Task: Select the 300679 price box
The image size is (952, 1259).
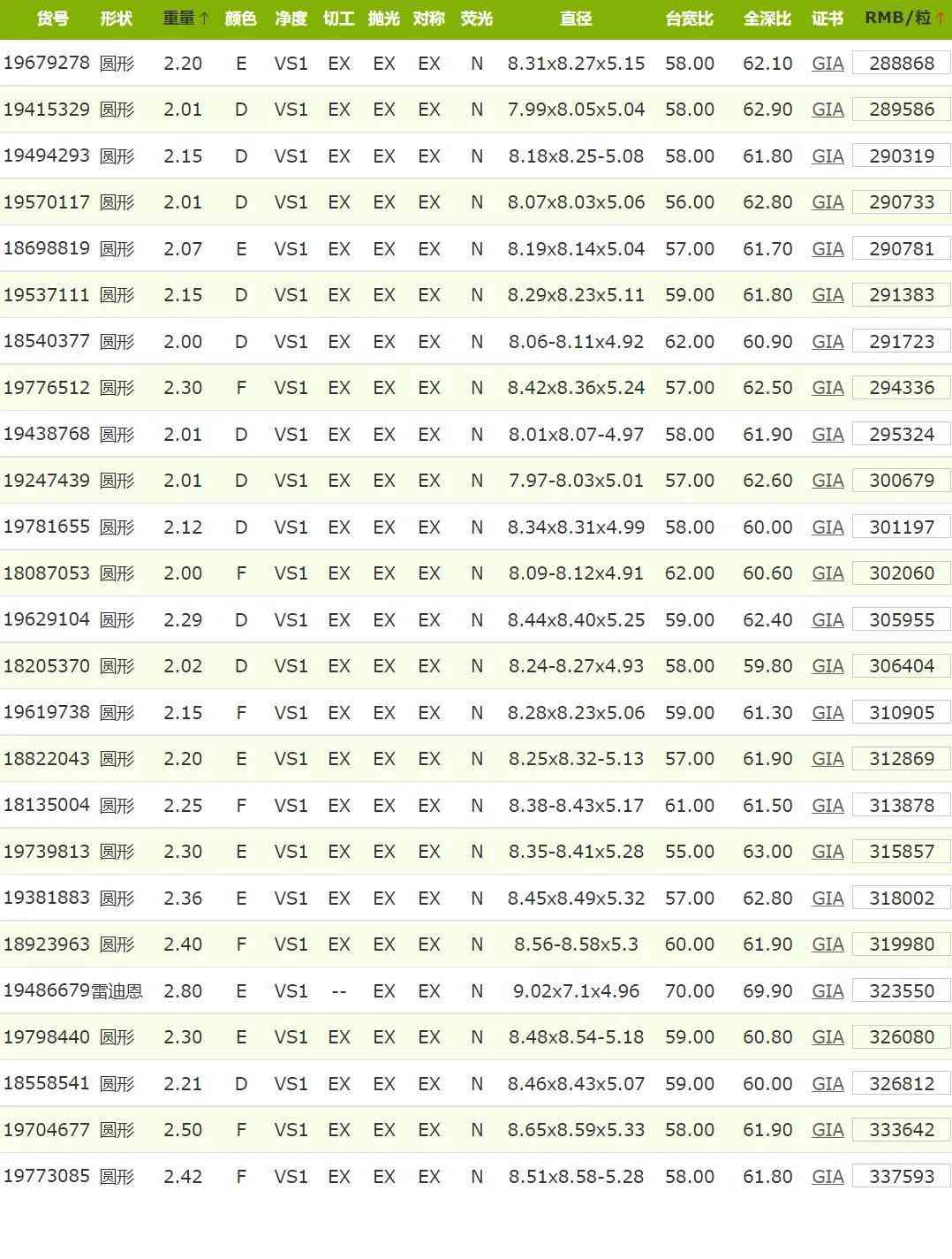Action: point(901,481)
